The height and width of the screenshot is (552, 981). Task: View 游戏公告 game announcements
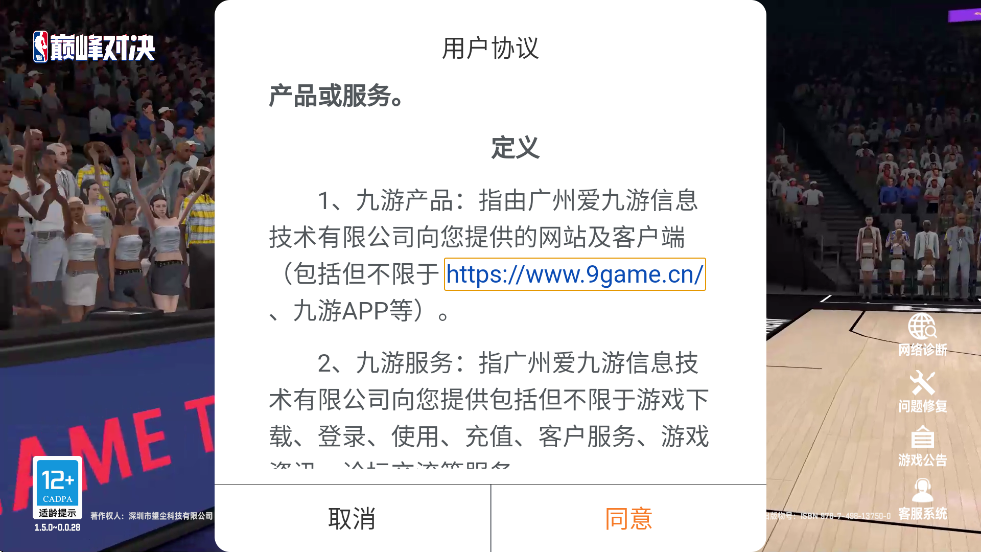922,445
